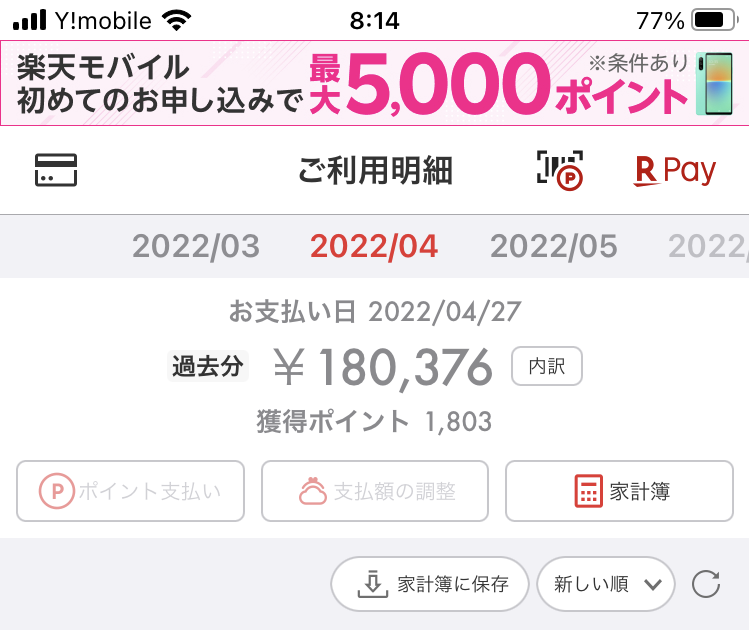
Task: Save statement with 家計簿に保存
Action: [430, 584]
